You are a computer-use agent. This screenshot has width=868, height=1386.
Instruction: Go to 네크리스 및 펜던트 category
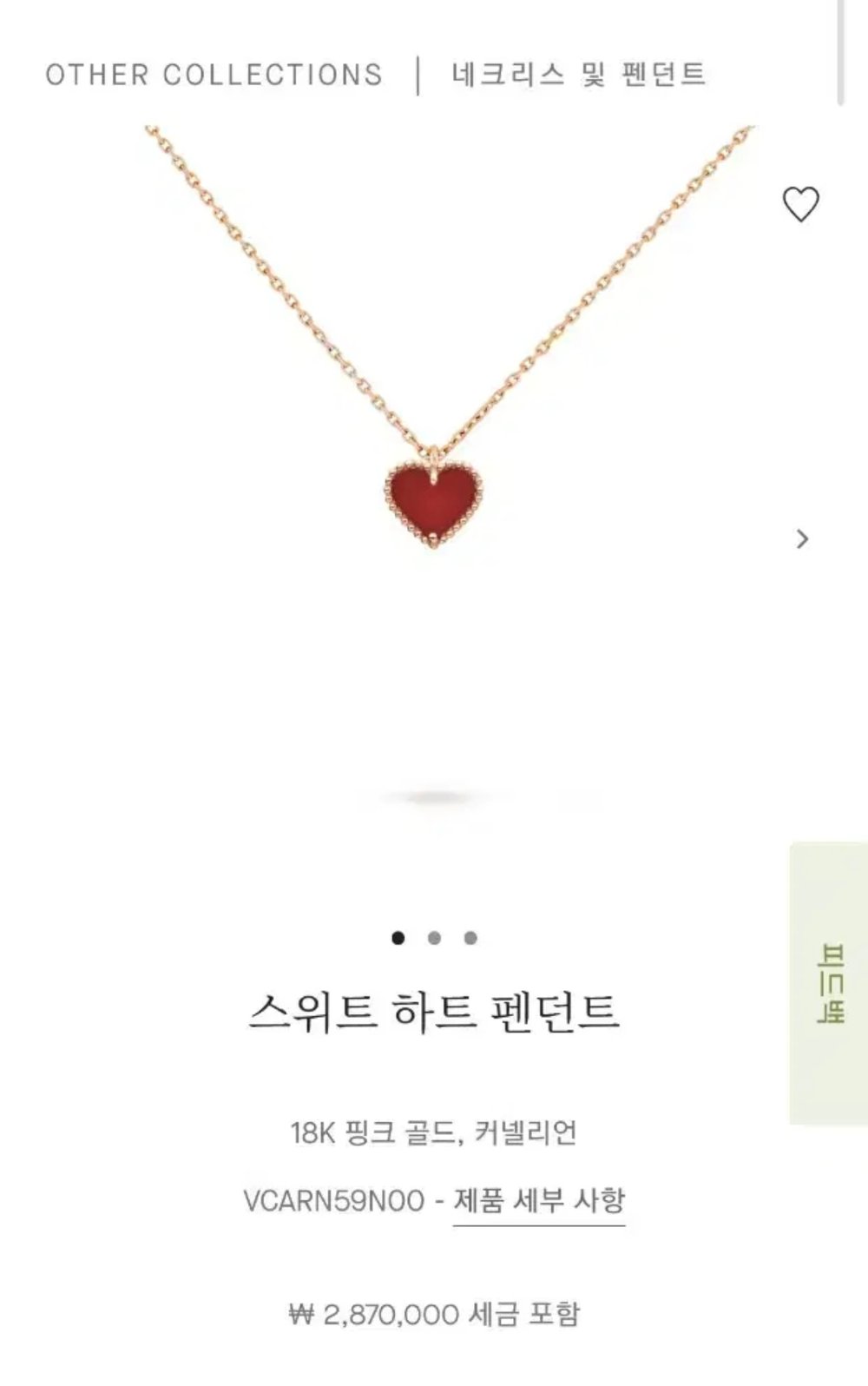[578, 76]
